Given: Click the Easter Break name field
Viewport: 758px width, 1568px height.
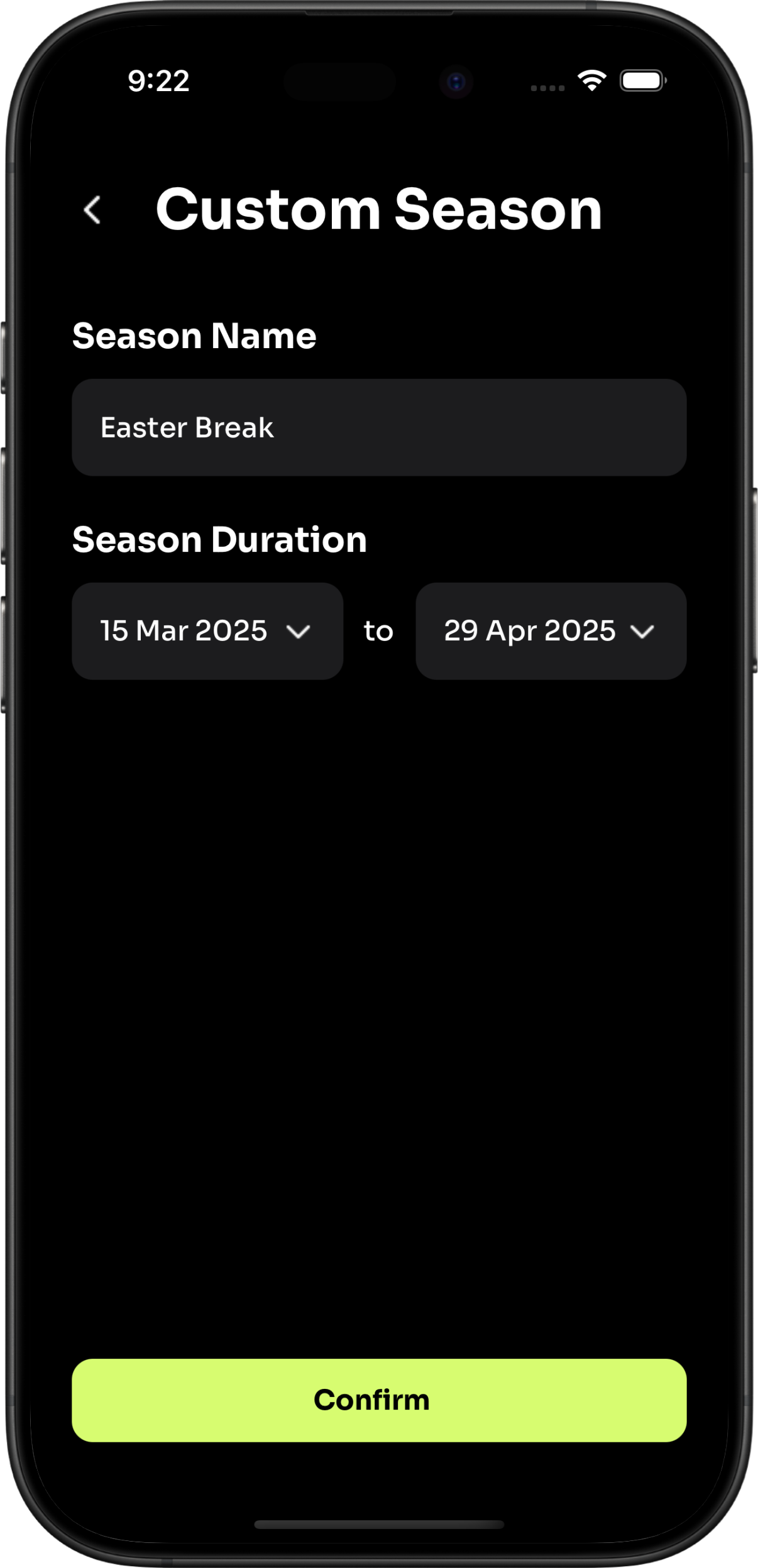Looking at the screenshot, I should pos(378,428).
